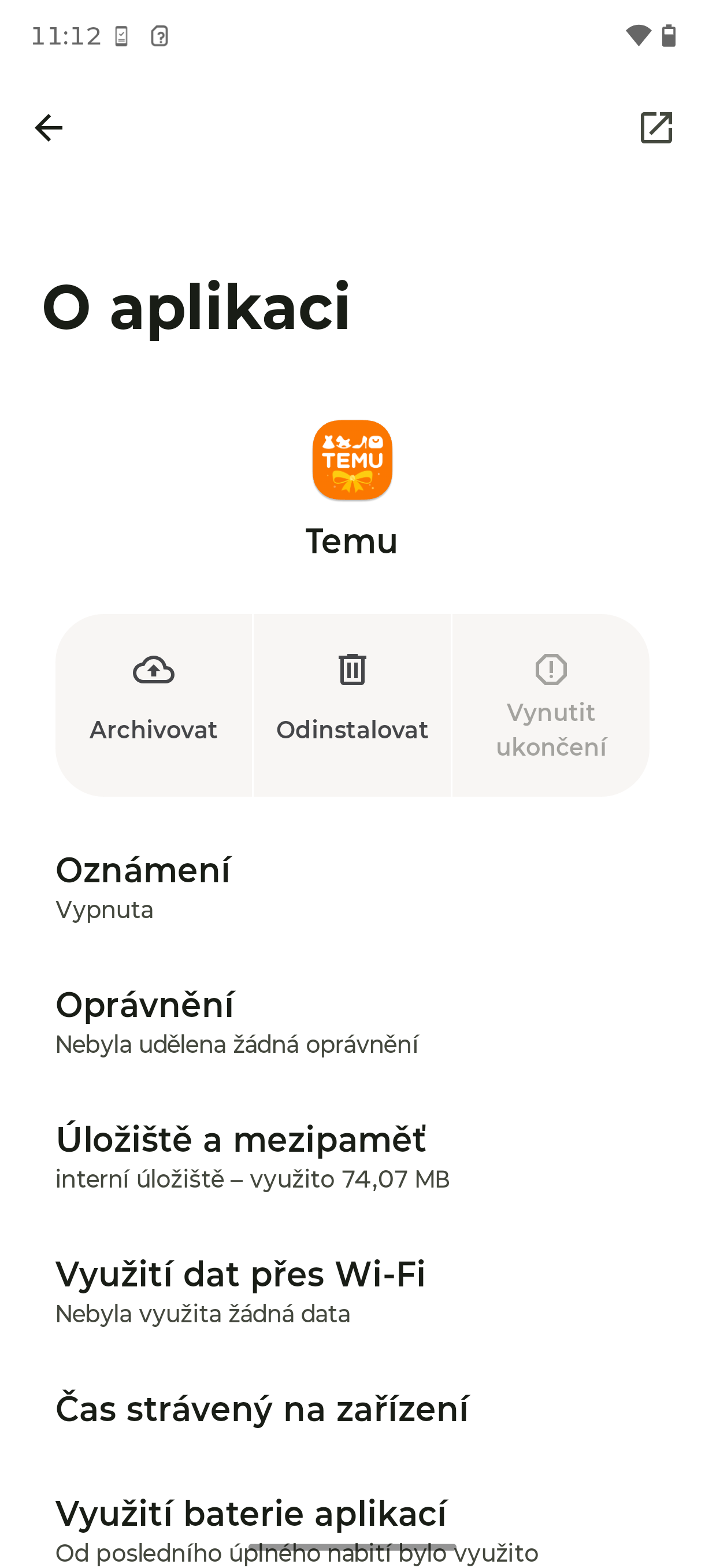Tap the Archivovat button
This screenshot has height=1568, width=705.
(153, 705)
